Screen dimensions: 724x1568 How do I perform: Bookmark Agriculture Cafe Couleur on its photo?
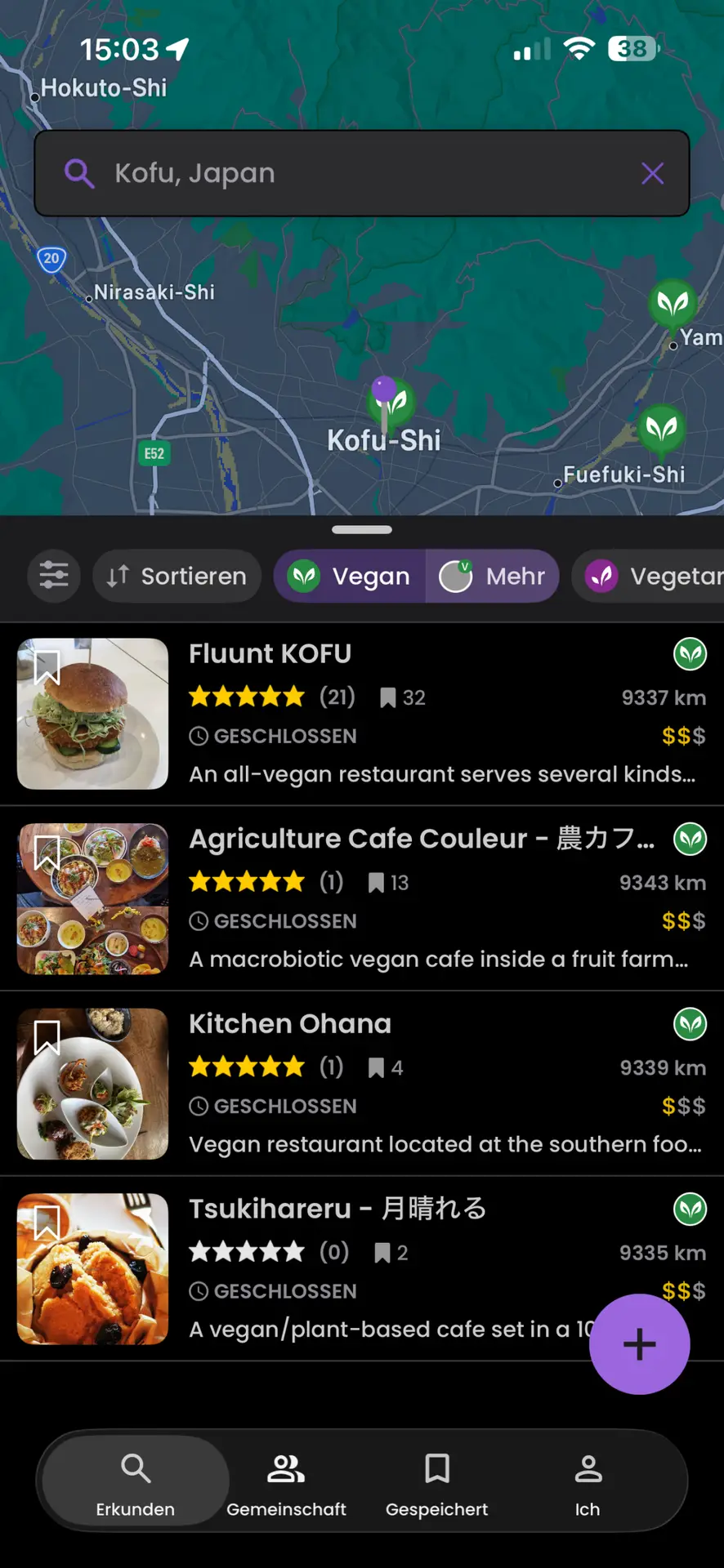click(x=47, y=853)
